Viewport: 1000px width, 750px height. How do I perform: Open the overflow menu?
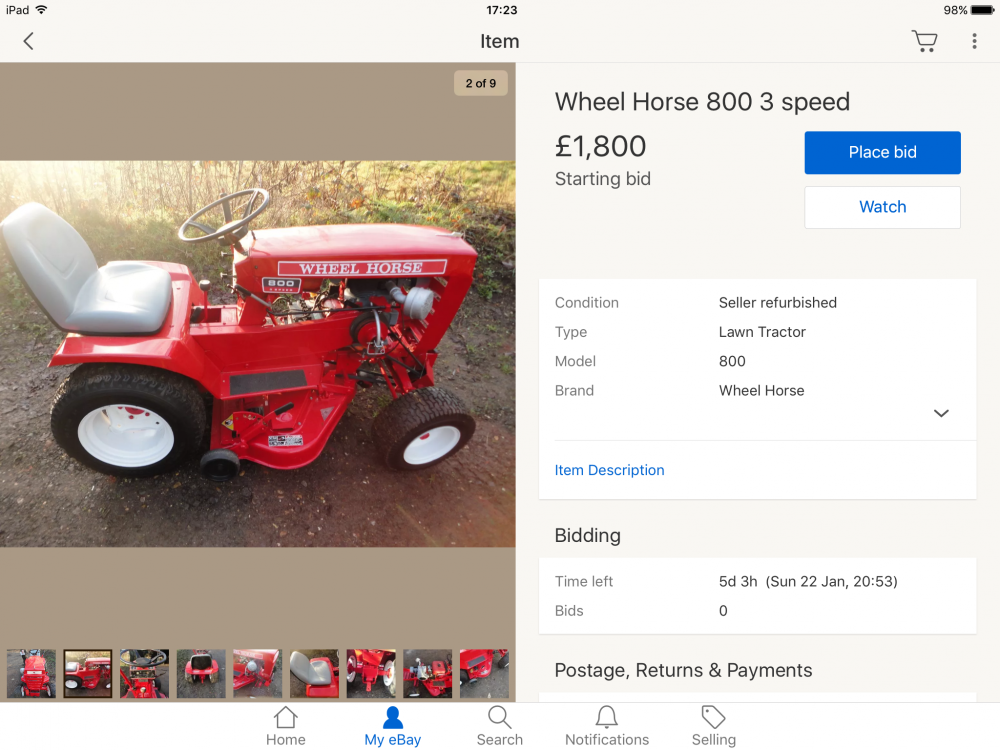coord(974,41)
